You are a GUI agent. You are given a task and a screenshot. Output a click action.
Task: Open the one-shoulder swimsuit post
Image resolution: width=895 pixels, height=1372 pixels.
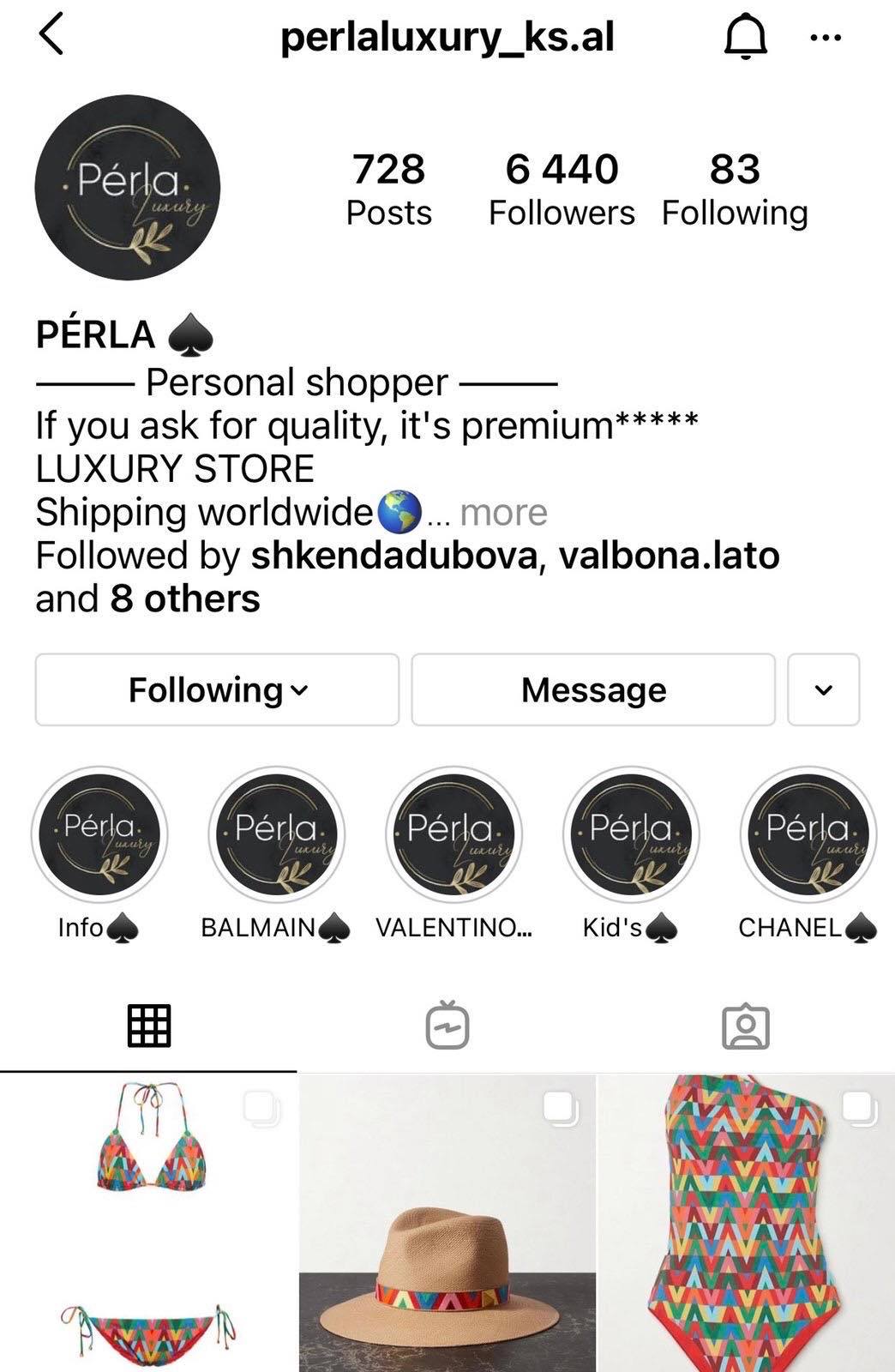coord(746,1222)
